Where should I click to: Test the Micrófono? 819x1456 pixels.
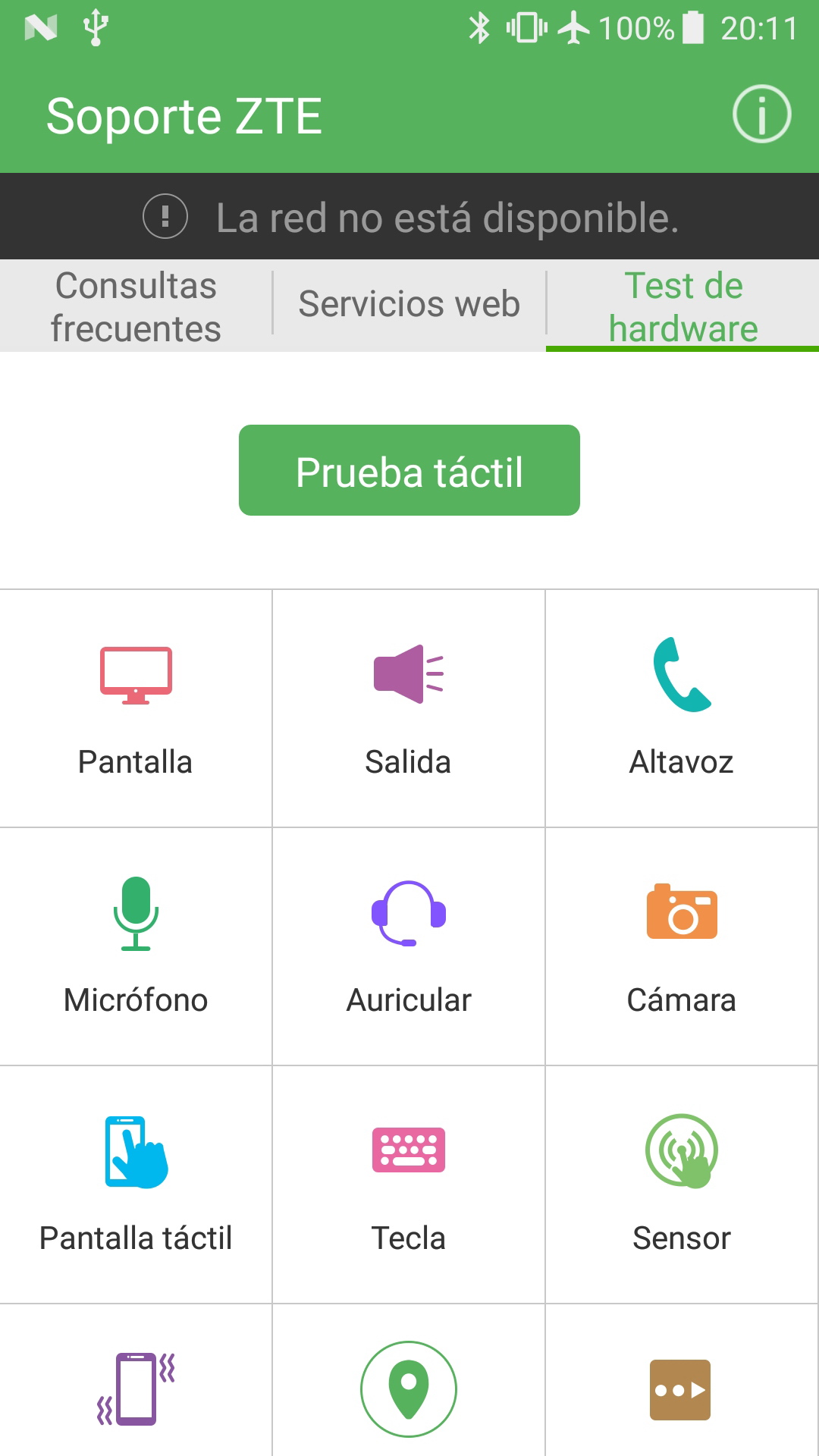click(136, 946)
